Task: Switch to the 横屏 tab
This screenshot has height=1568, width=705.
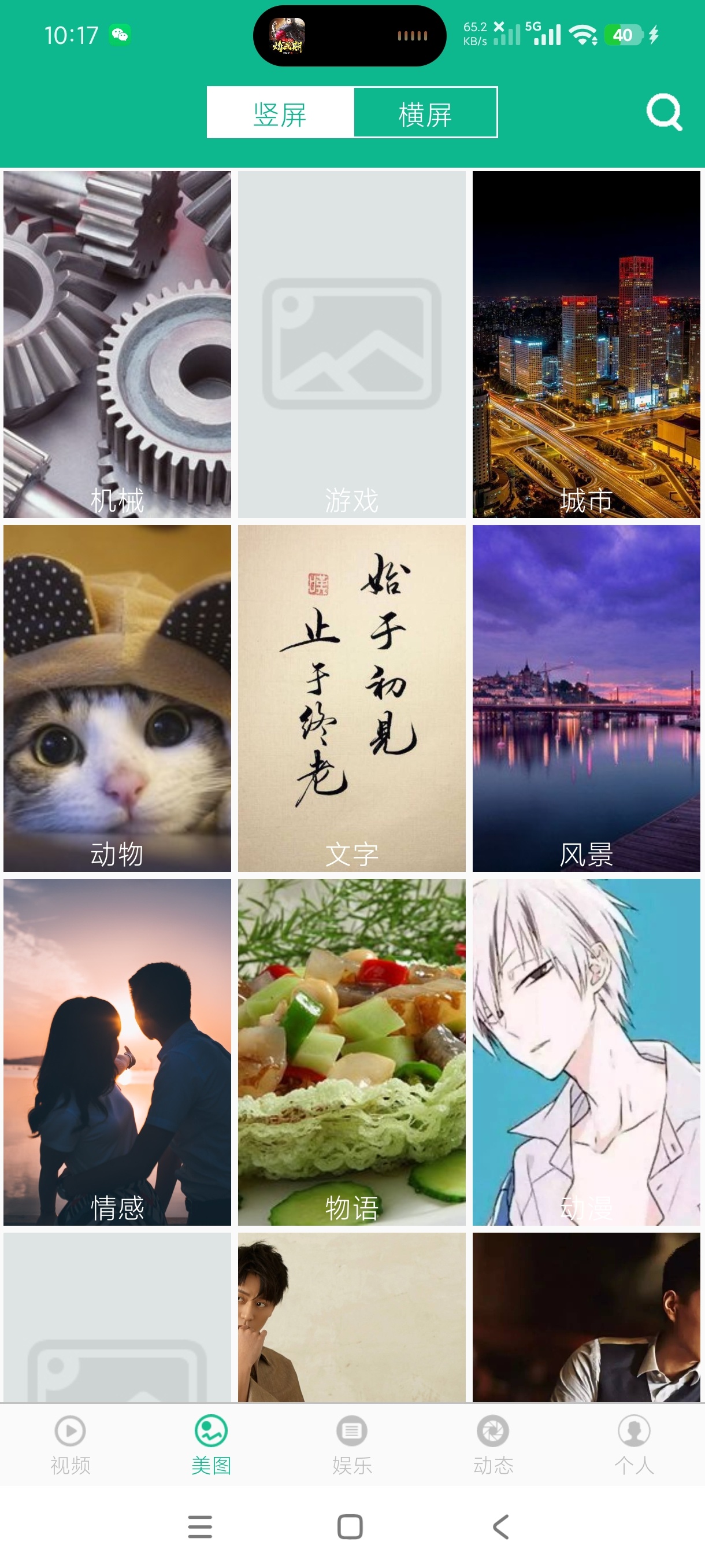Action: [x=425, y=113]
